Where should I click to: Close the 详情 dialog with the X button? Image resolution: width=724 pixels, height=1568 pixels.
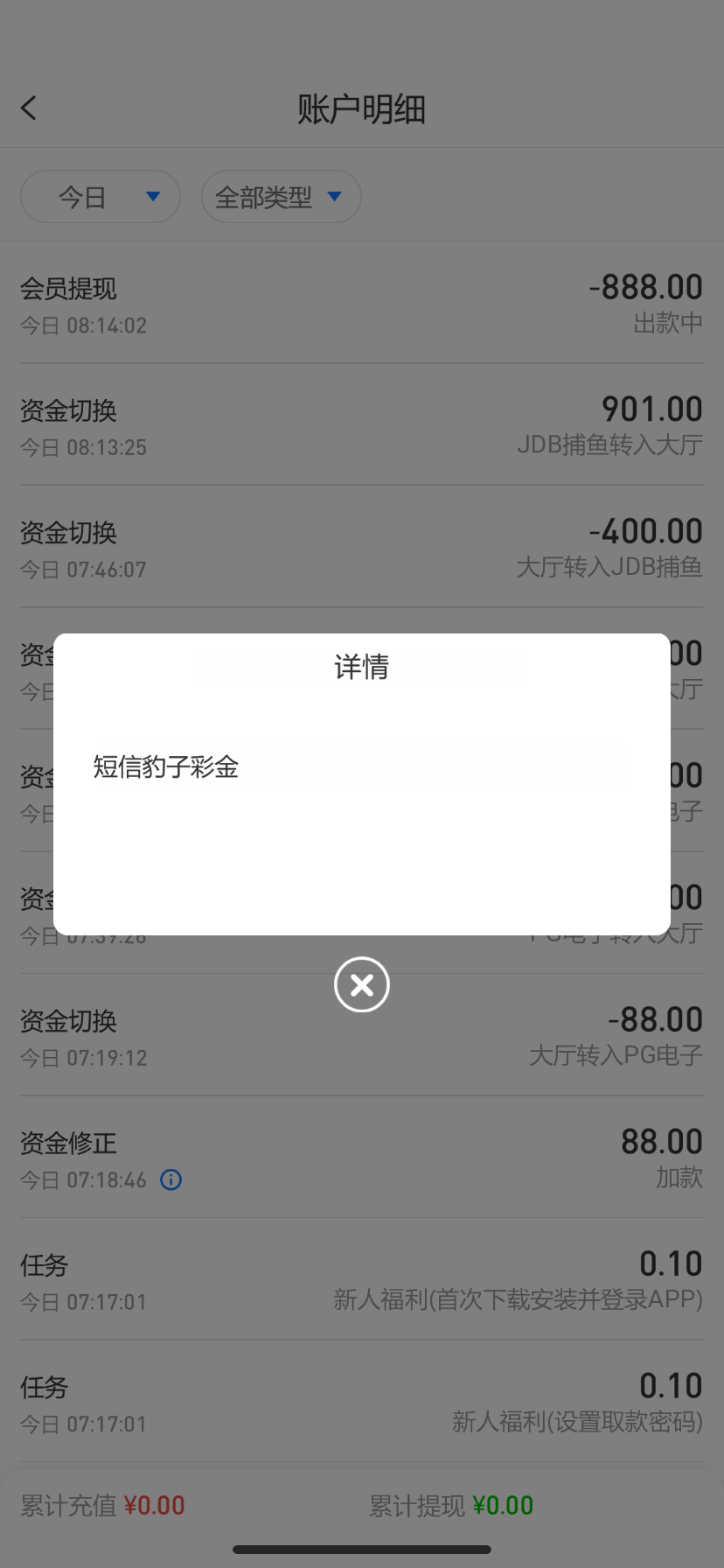[361, 984]
